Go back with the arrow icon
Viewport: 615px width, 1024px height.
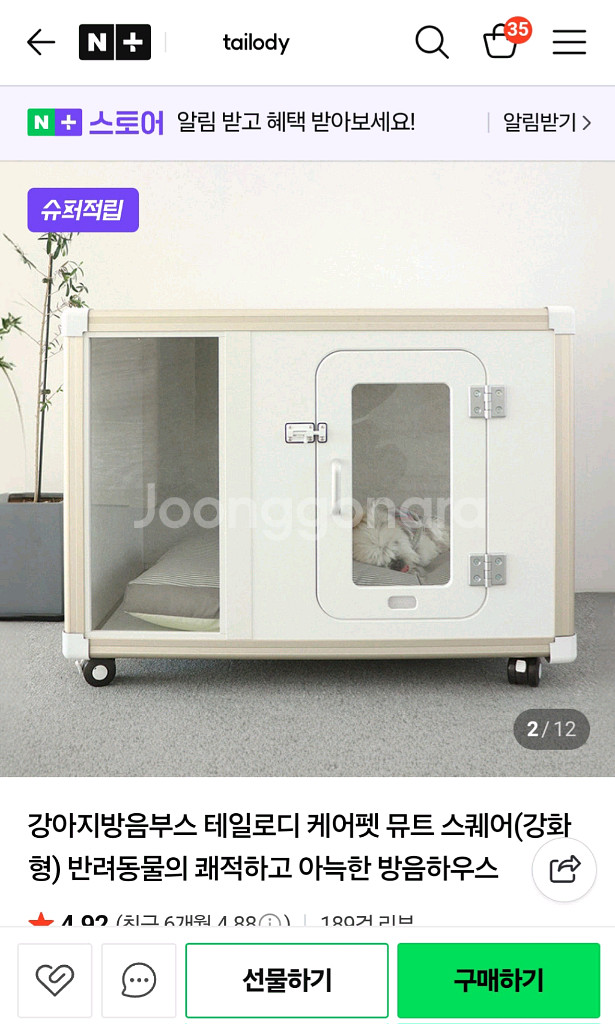tap(40, 42)
